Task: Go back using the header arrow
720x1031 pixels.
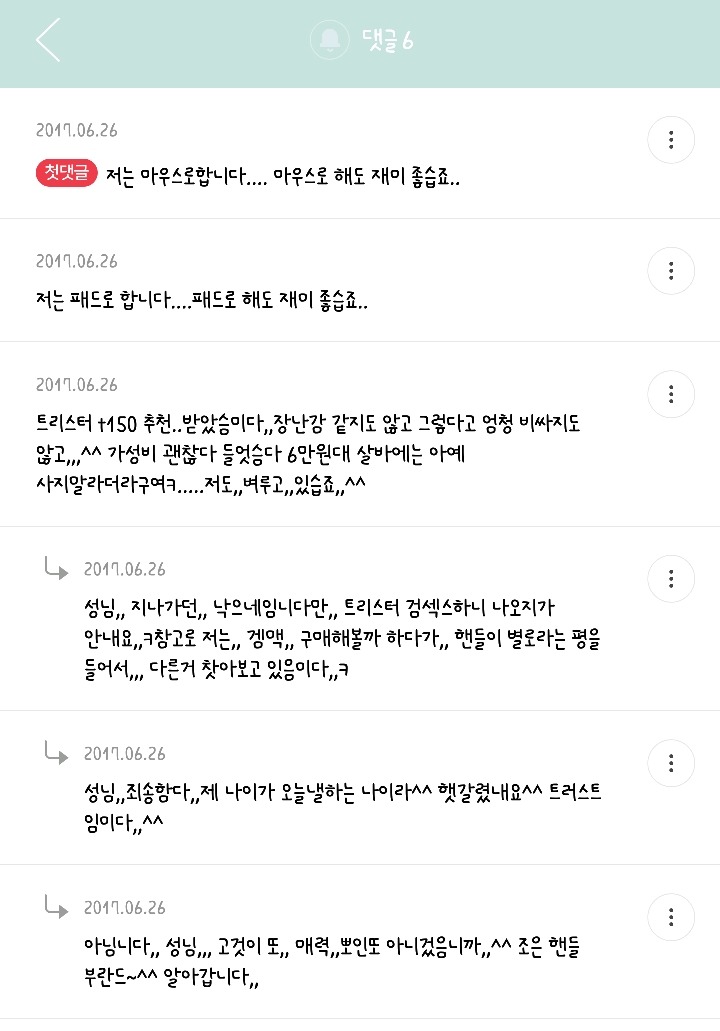Action: [48, 41]
